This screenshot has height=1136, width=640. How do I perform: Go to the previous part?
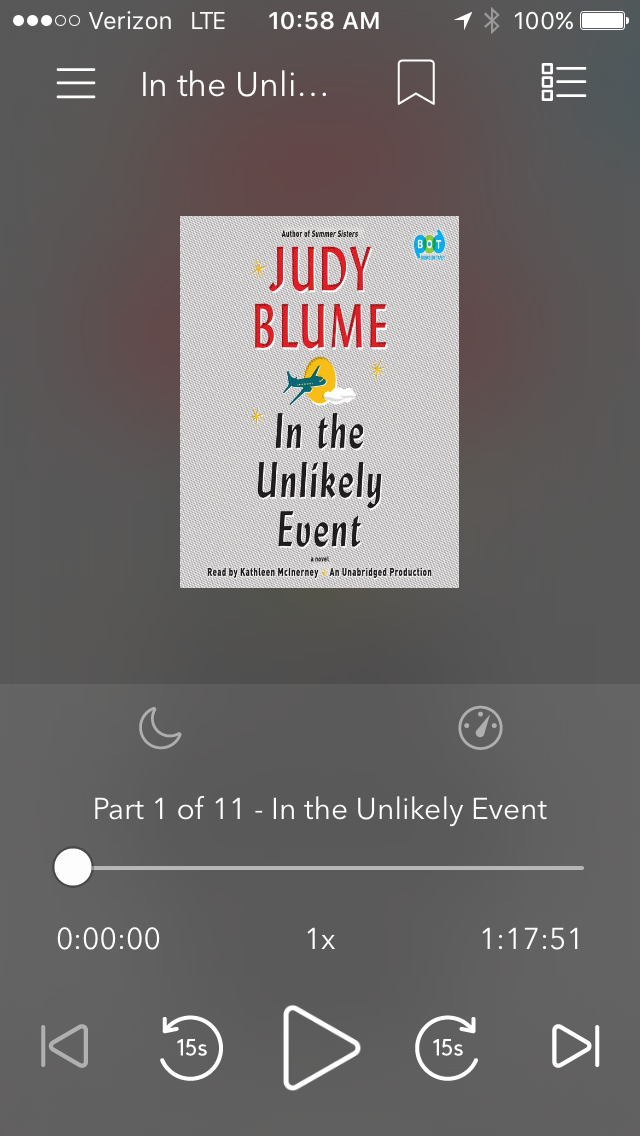(x=65, y=1046)
